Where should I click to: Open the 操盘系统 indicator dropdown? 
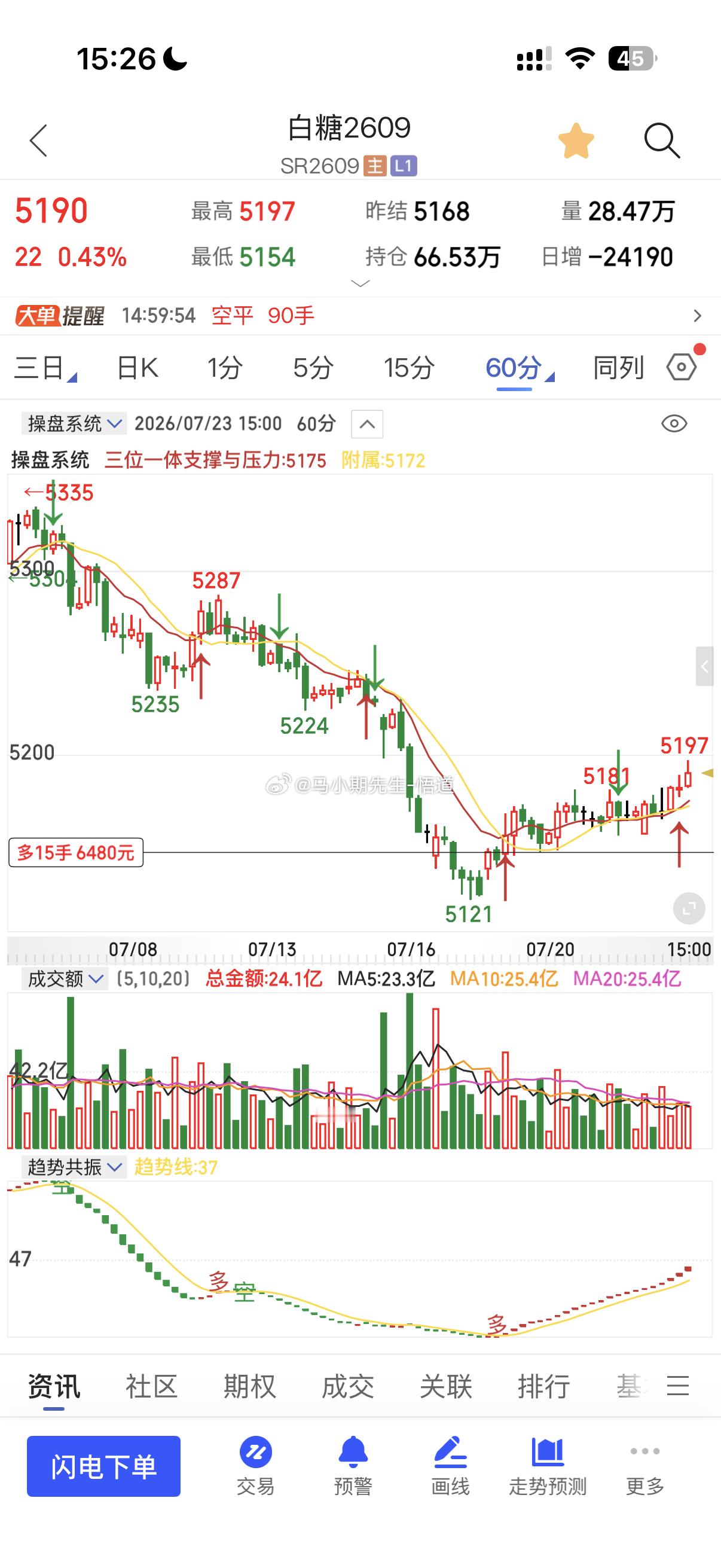point(74,423)
